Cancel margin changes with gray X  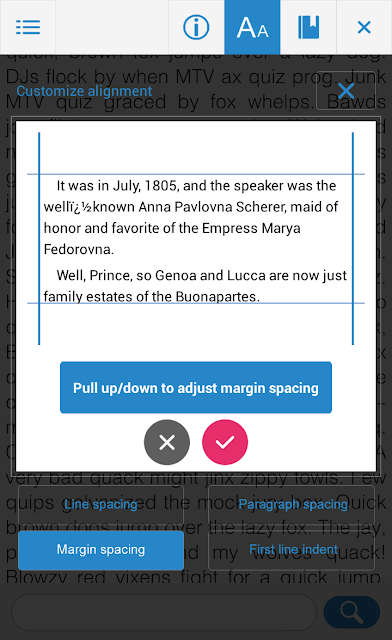(x=167, y=442)
